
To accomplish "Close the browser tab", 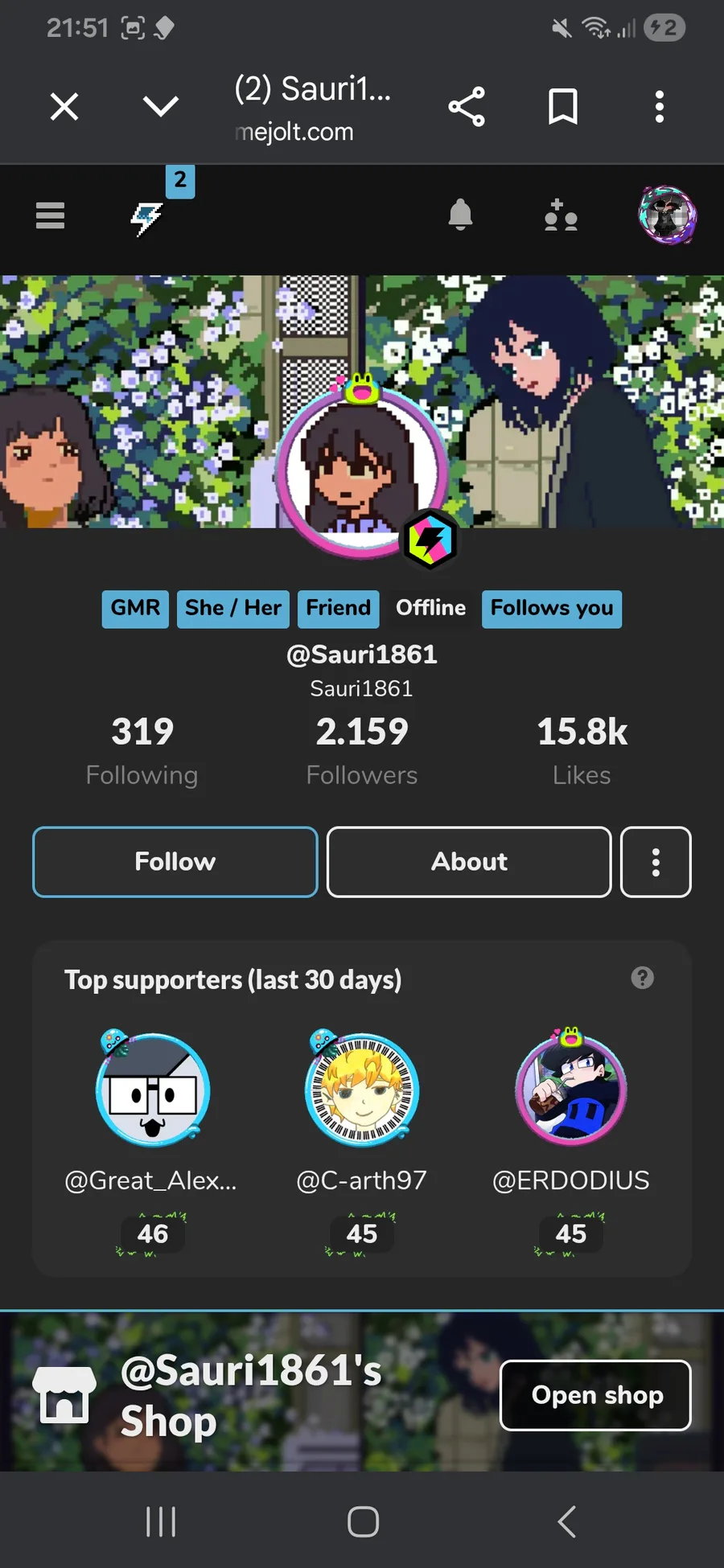I will 64,106.
